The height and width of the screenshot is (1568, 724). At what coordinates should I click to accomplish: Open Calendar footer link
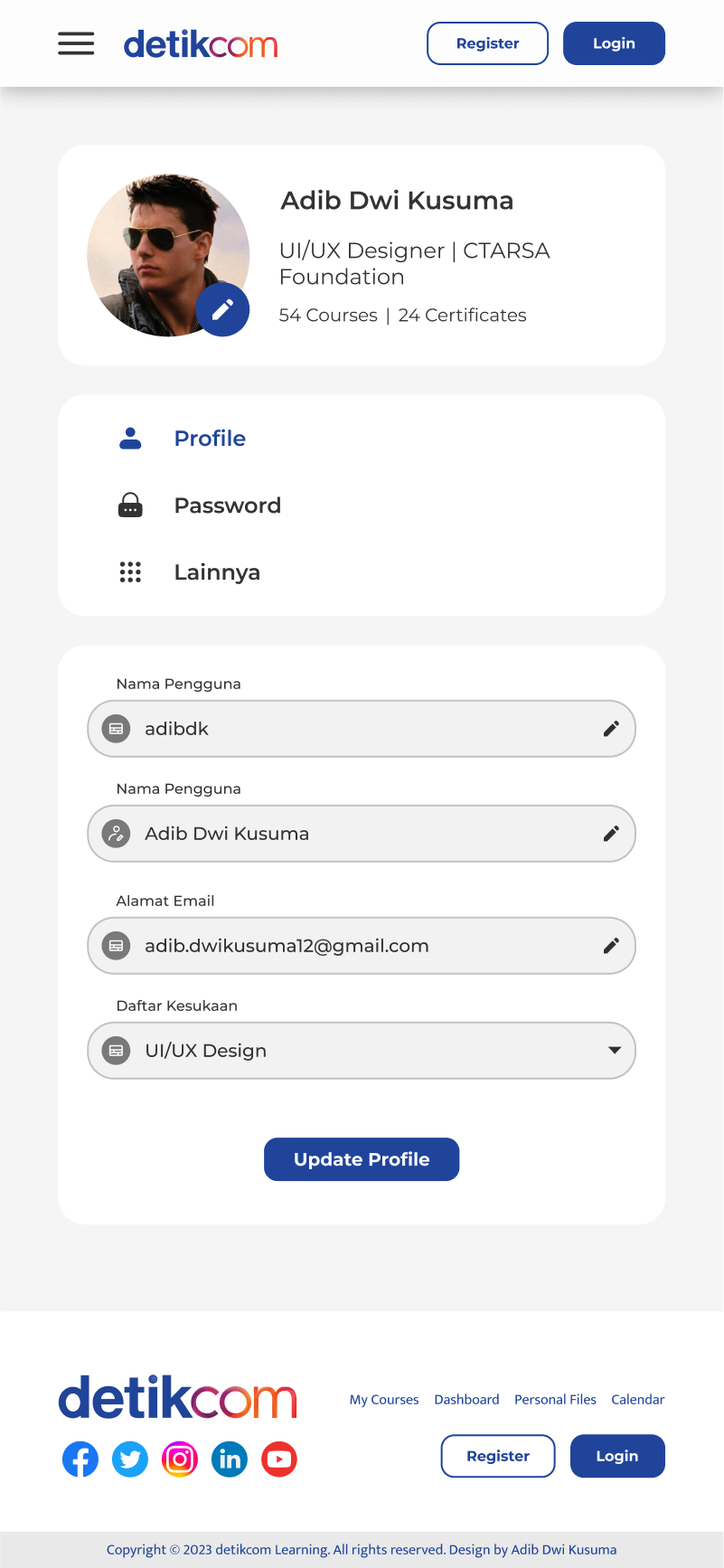pyautogui.click(x=637, y=1400)
